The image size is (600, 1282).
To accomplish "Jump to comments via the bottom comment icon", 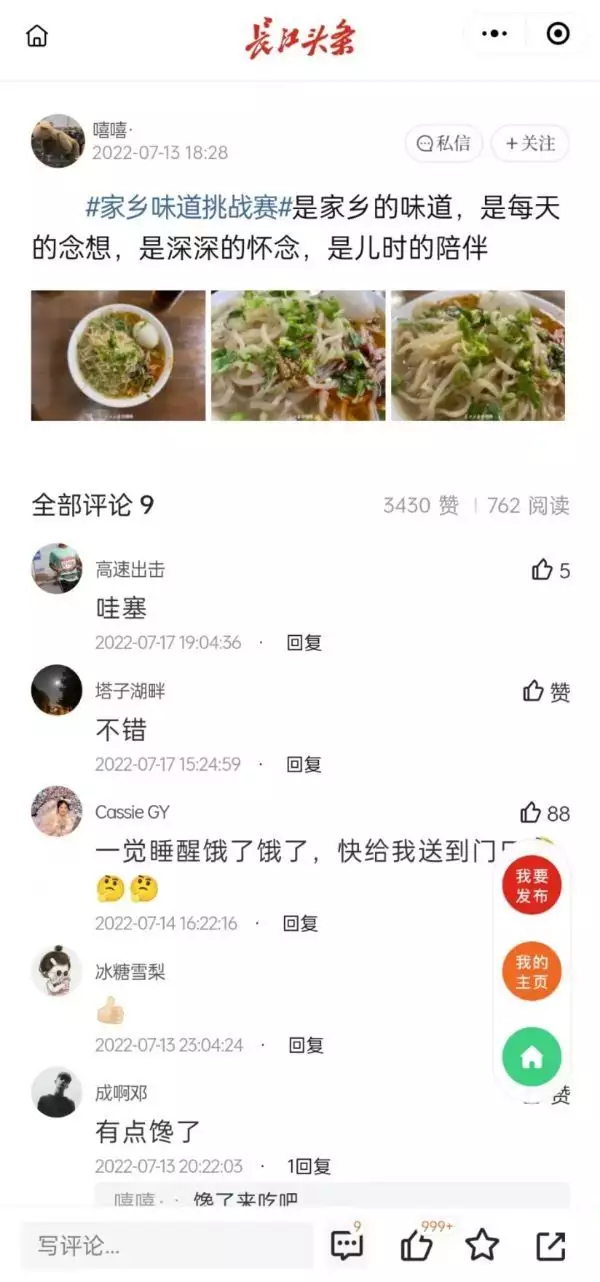I will (x=347, y=1245).
